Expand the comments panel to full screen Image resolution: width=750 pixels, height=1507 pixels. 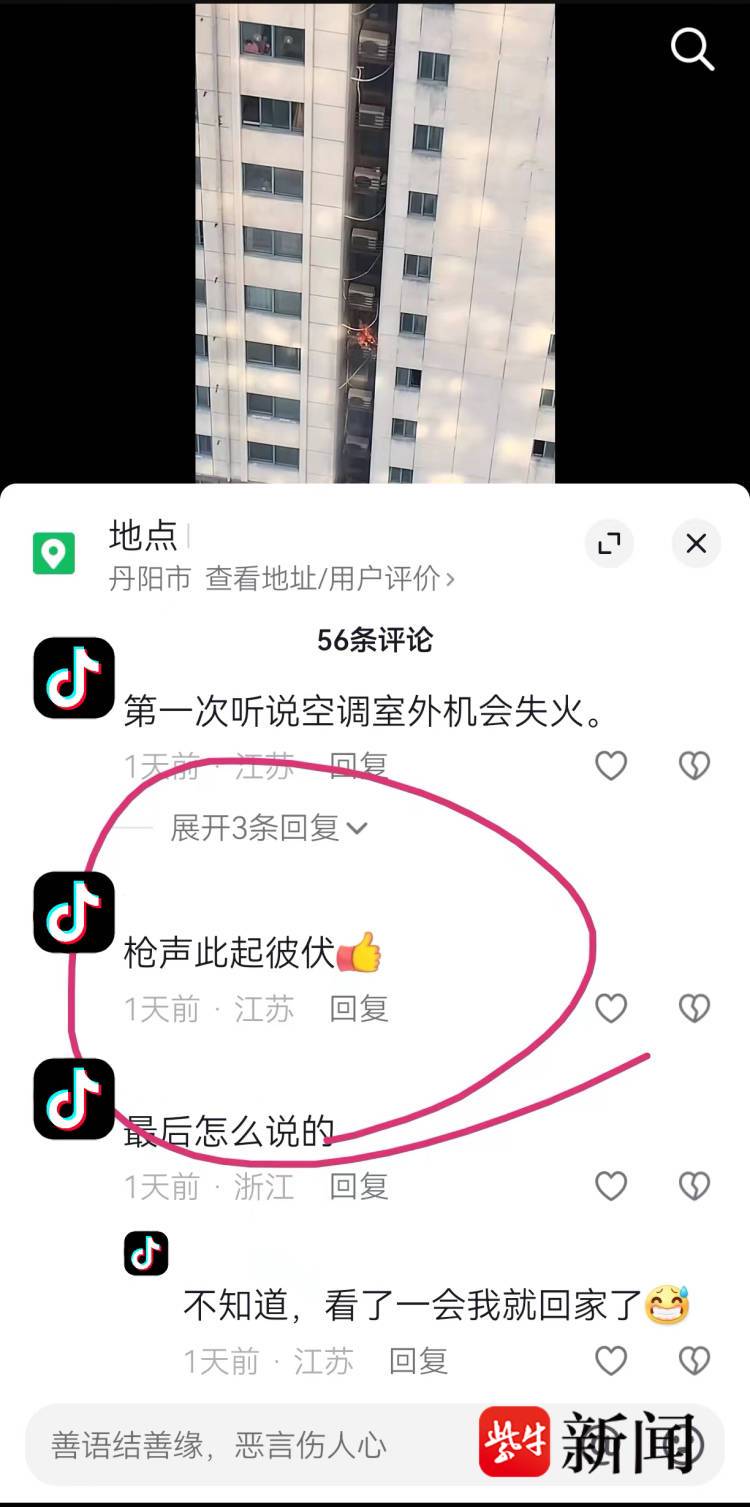click(x=609, y=544)
